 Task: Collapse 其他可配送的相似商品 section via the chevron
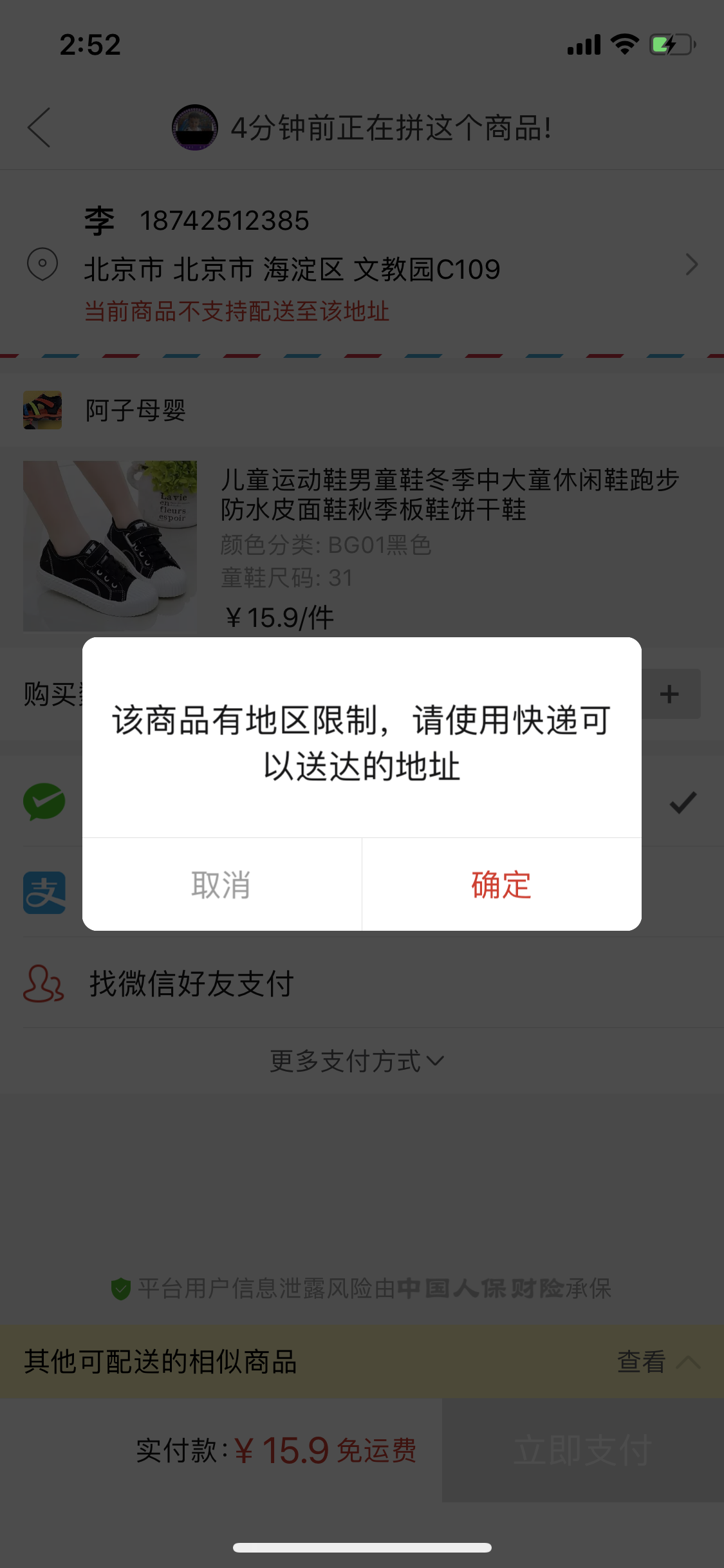689,1362
